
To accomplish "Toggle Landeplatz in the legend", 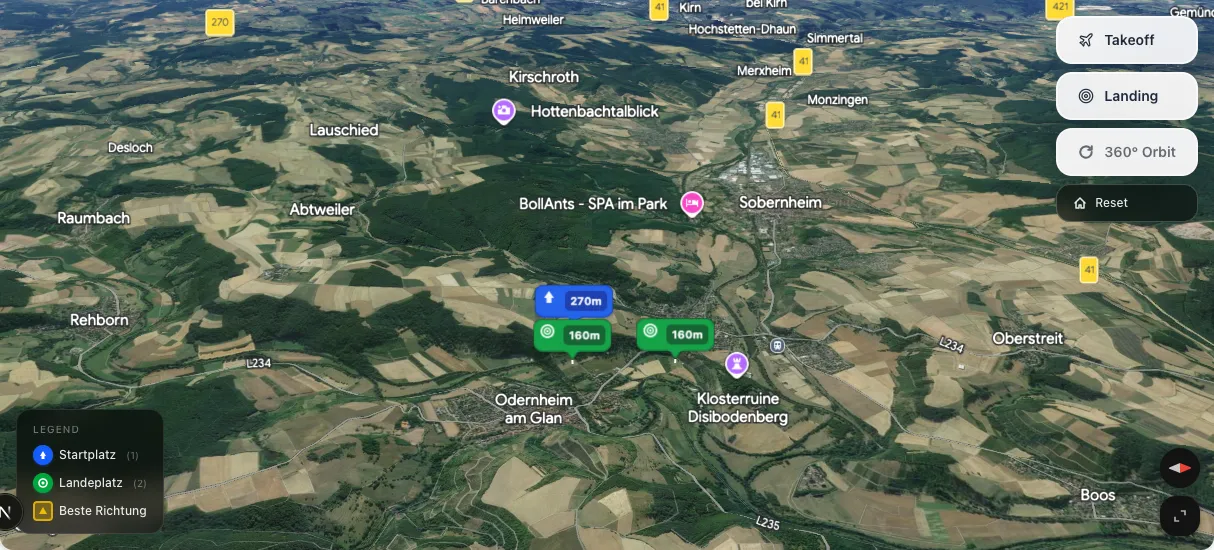I will coord(90,483).
